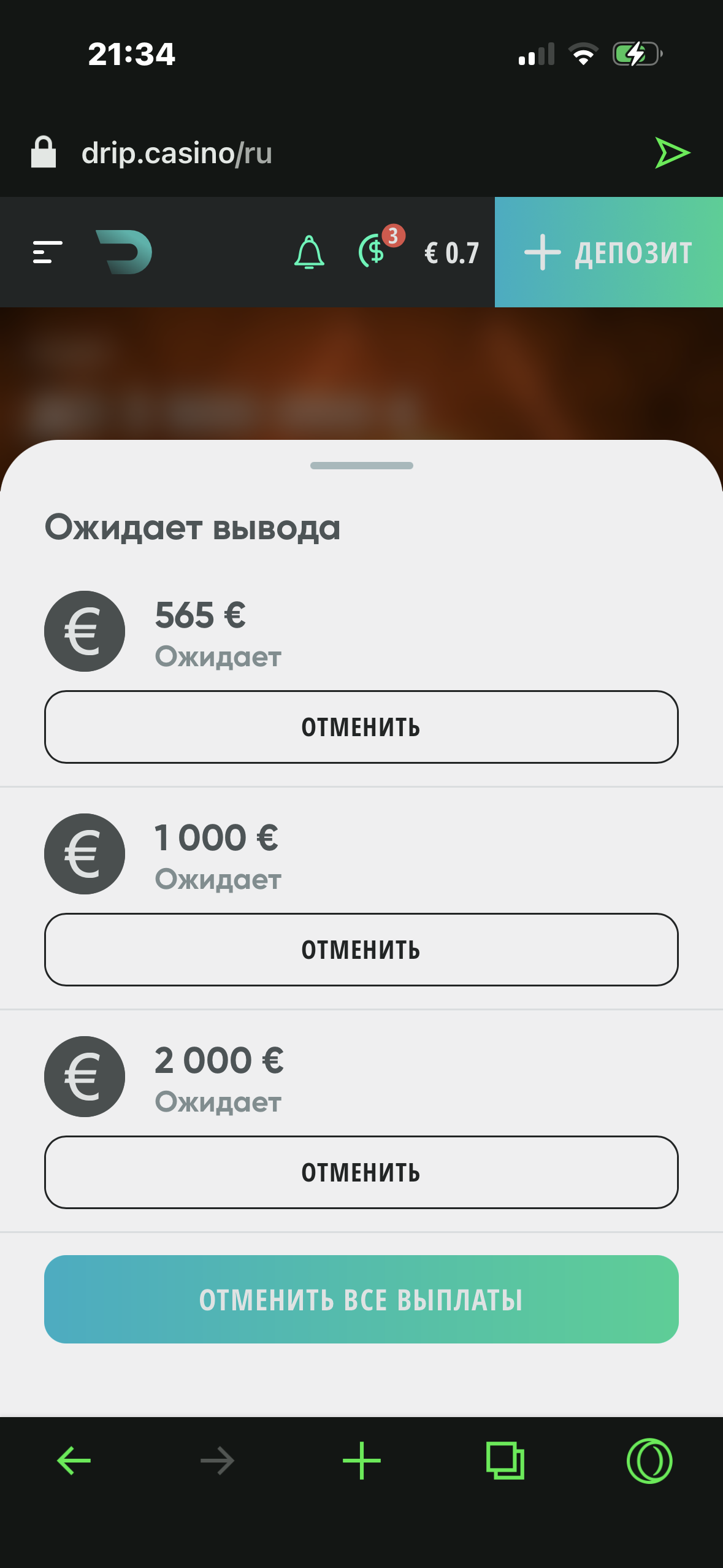The width and height of the screenshot is (723, 1568).
Task: Cancel the 1 000 € withdrawal
Action: point(361,950)
